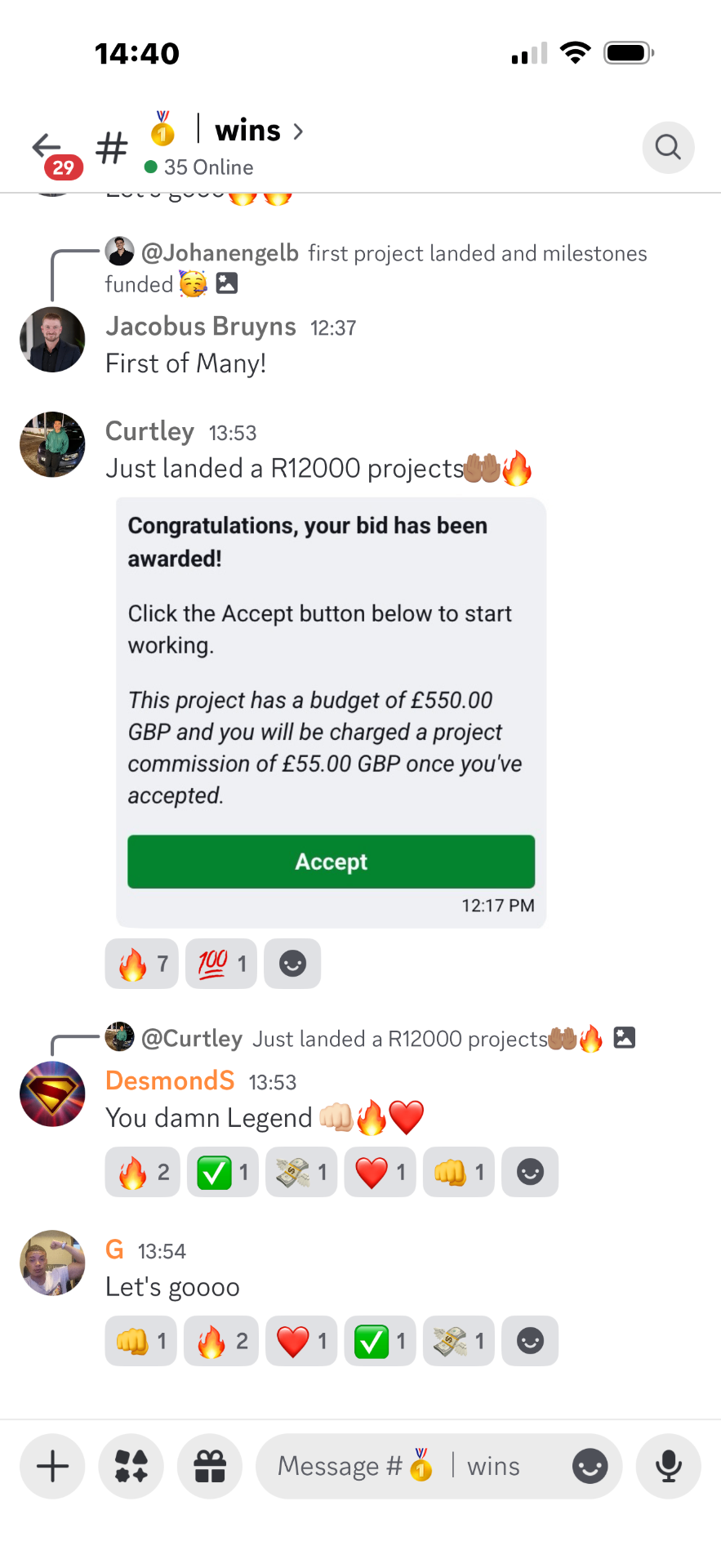Image resolution: width=721 pixels, height=1568 pixels.
Task: Open the apps launcher button
Action: click(131, 1466)
